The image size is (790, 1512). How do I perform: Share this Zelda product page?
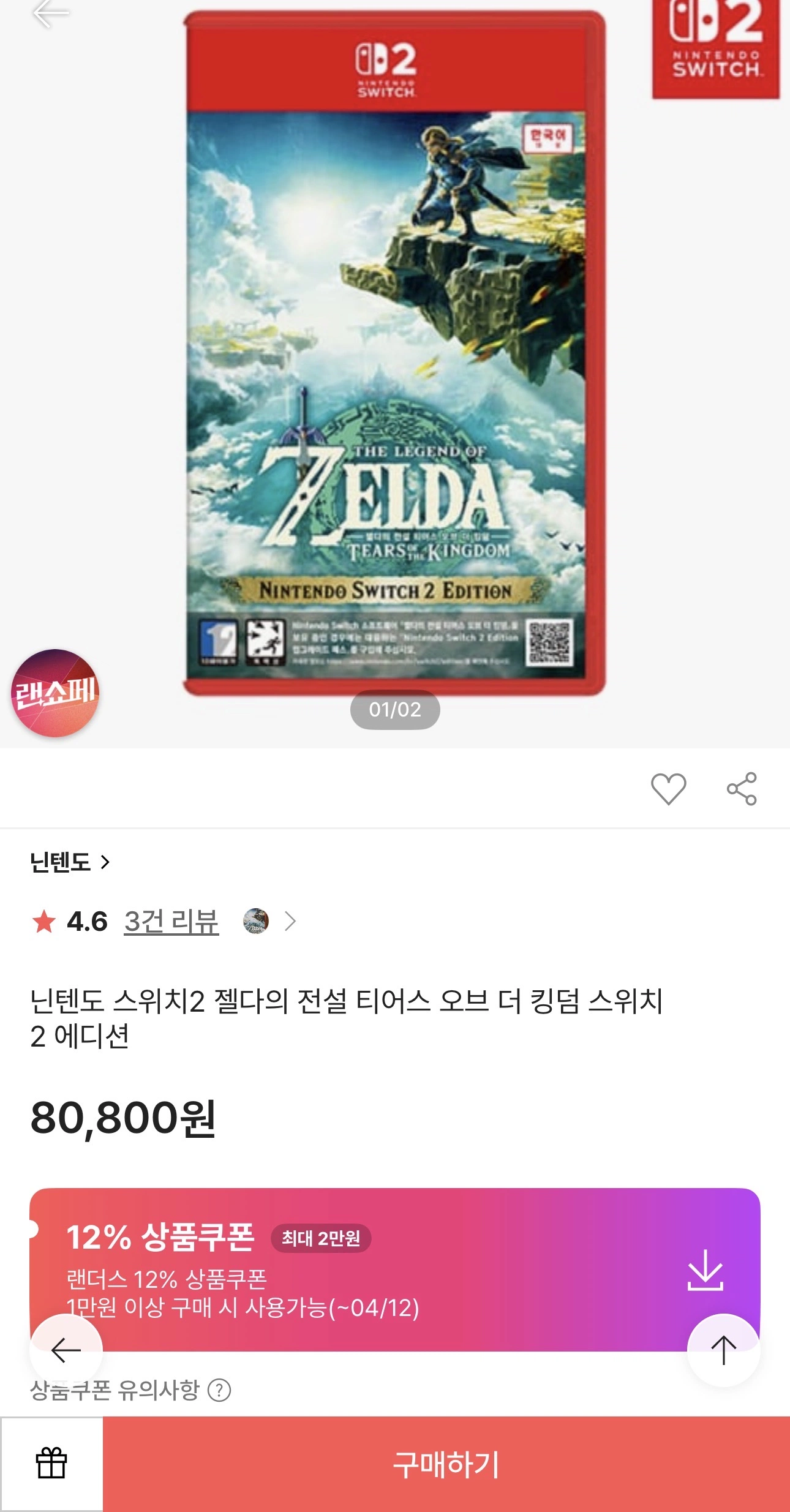(742, 788)
